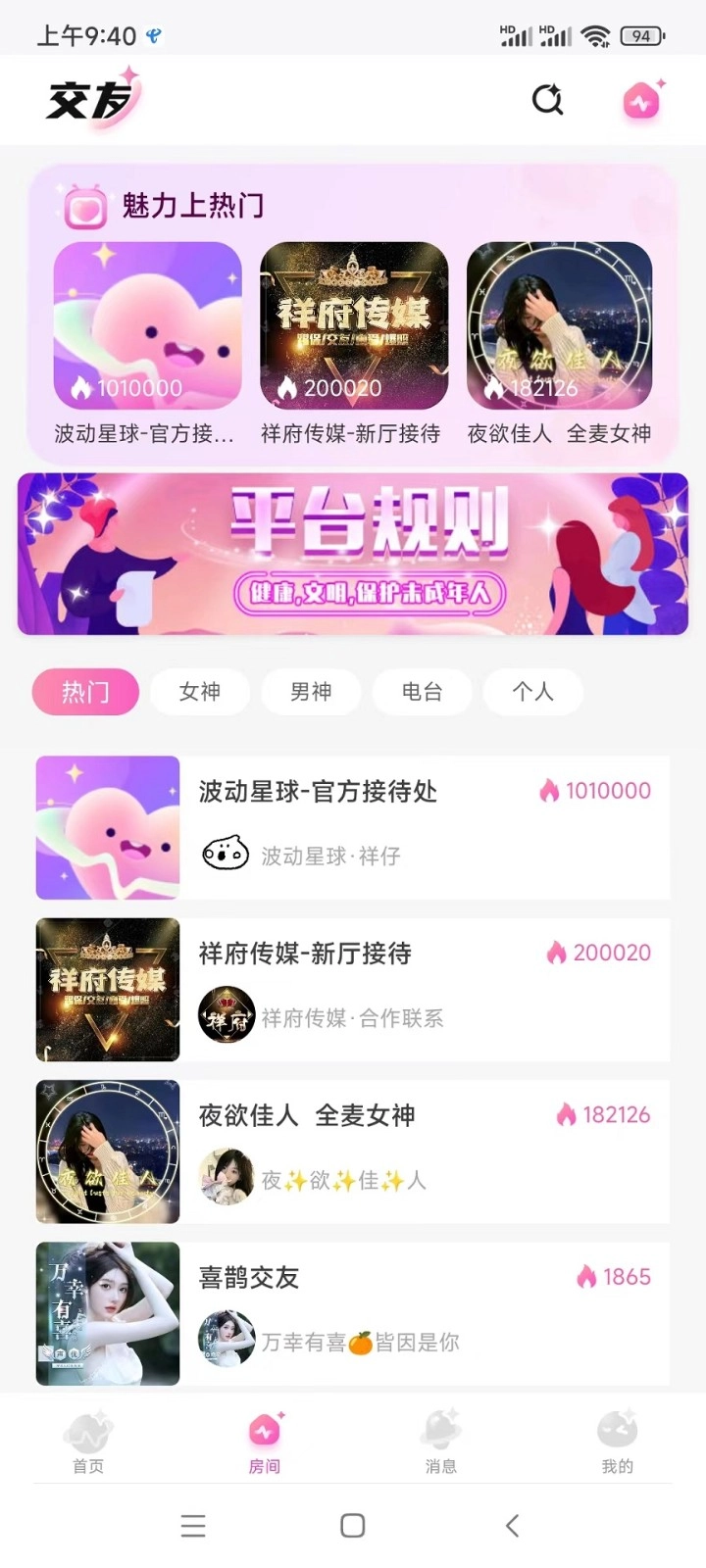Screen dimensions: 706x1568
Task: Open the search icon at top right
Action: [547, 100]
